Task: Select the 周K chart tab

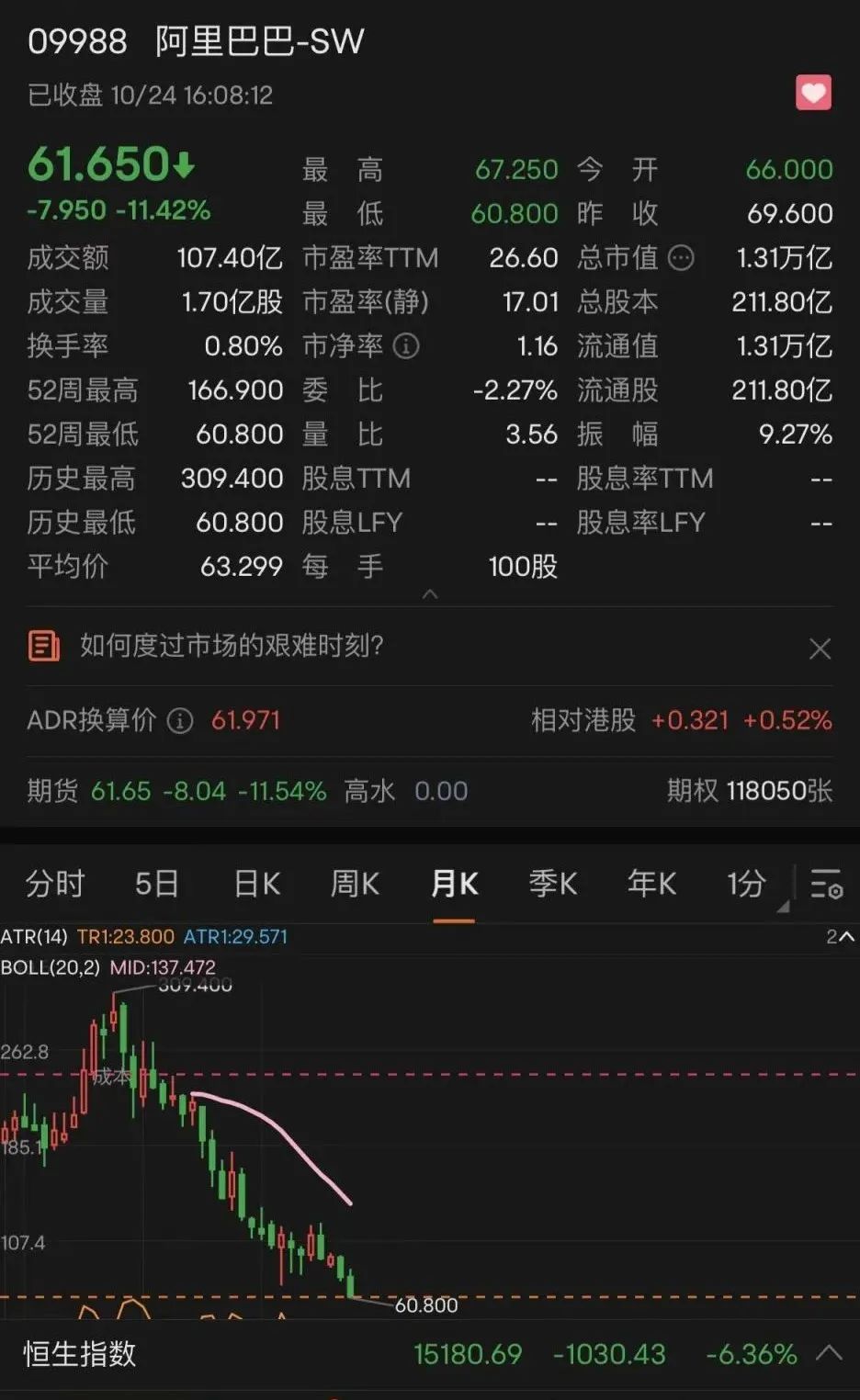Action: (355, 884)
